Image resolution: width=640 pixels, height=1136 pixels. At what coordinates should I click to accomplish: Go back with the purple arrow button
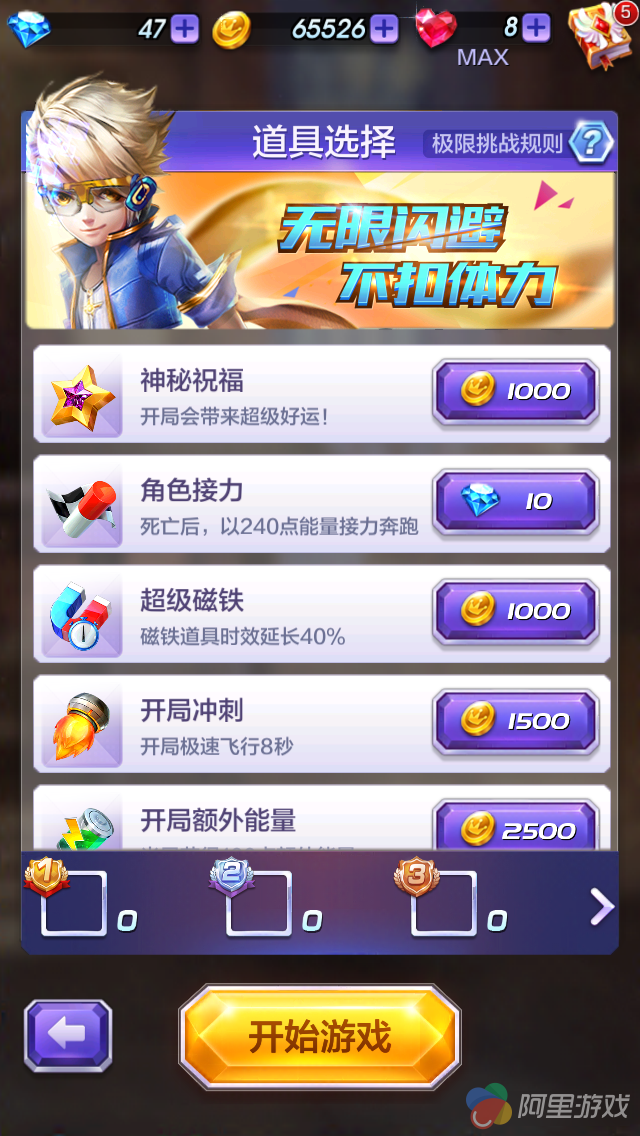point(68,1036)
